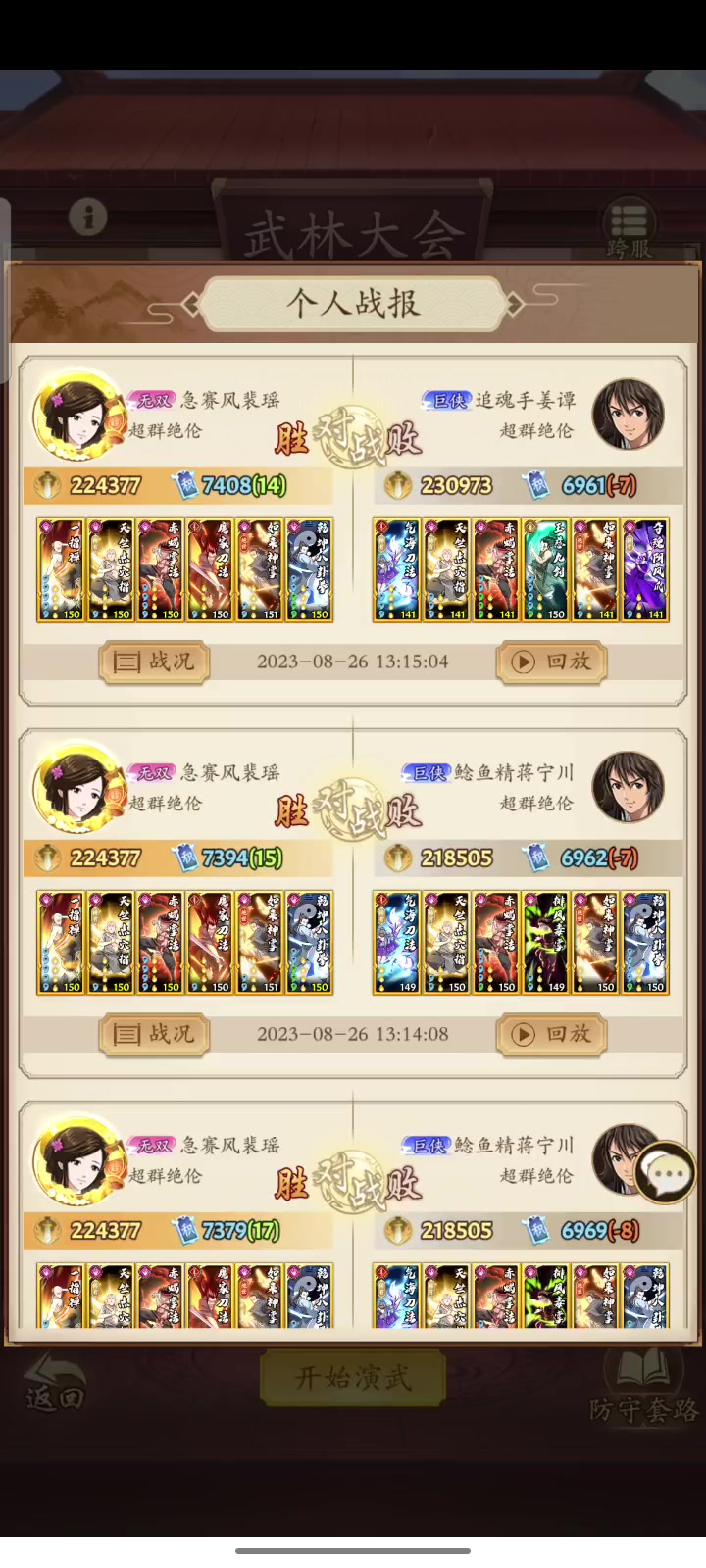
Task: Play 回放 for the 13:15:04 battle
Action: 552,661
